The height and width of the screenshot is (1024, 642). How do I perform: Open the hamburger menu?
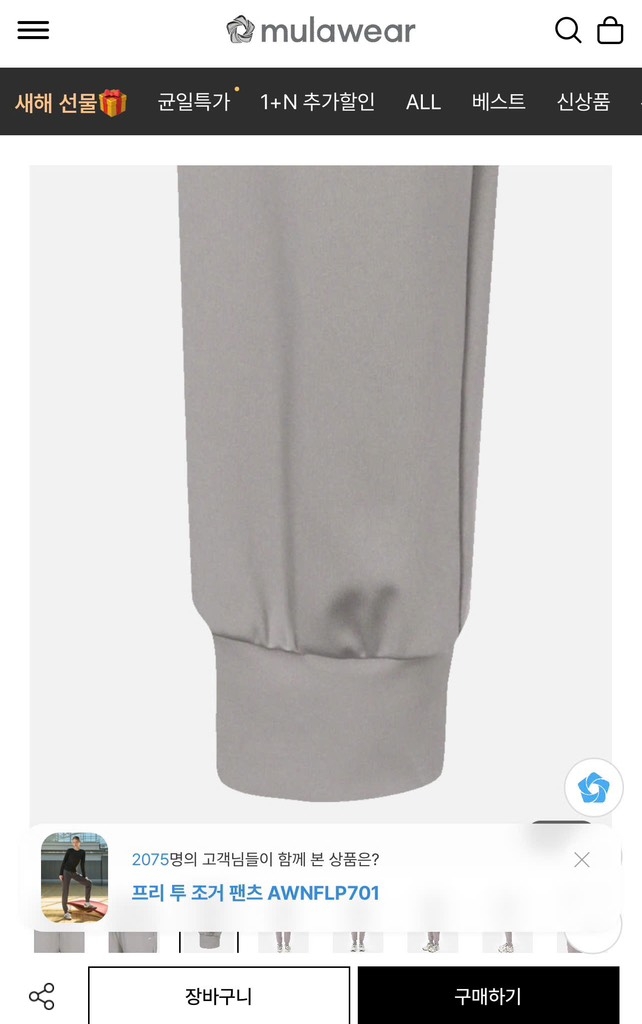(33, 30)
